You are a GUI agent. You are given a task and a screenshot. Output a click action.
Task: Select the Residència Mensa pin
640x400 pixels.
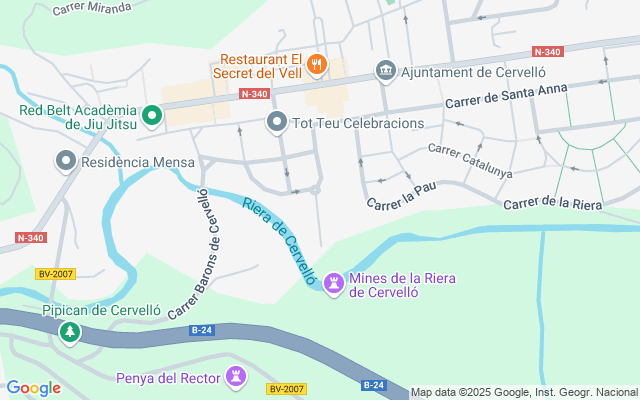click(x=66, y=160)
